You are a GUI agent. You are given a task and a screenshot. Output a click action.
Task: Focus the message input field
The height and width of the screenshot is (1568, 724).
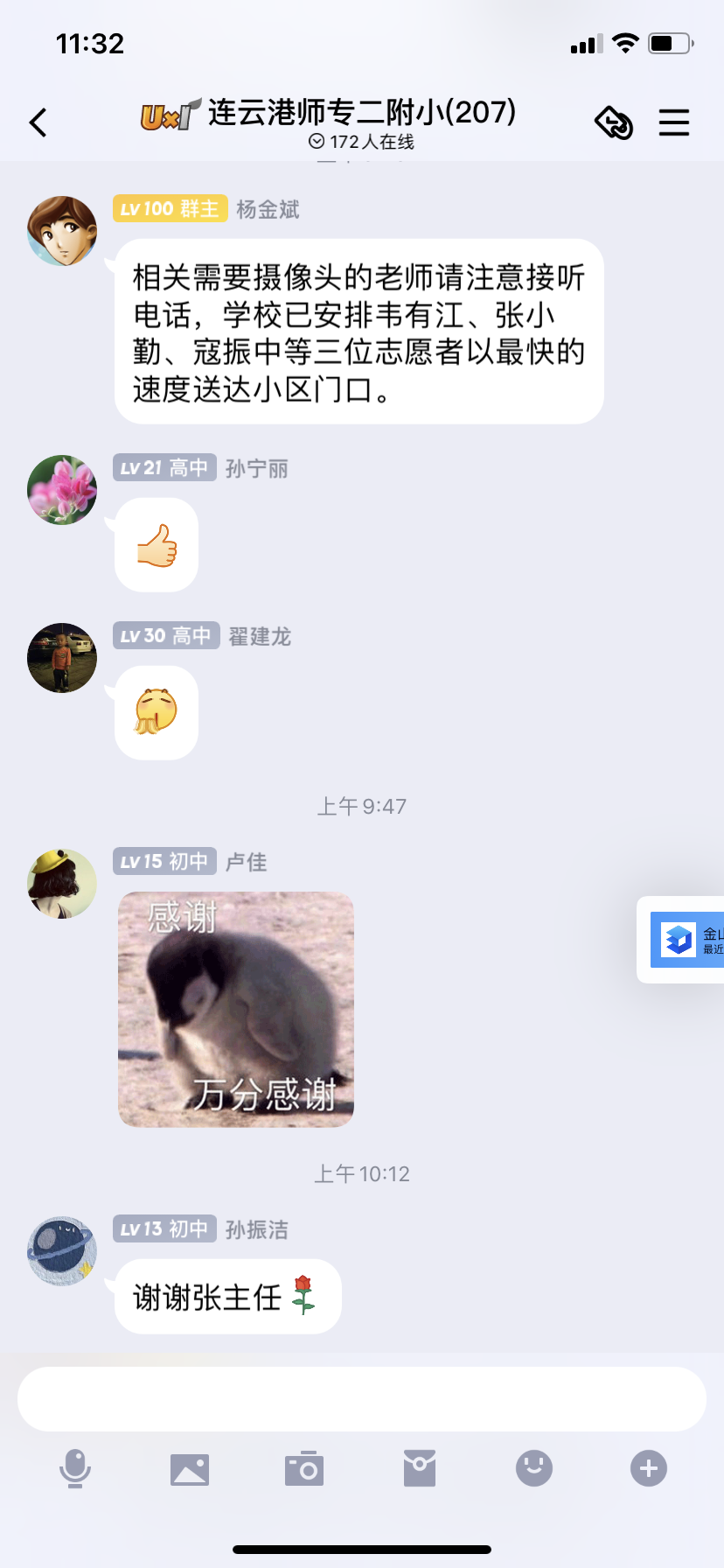point(362,1399)
